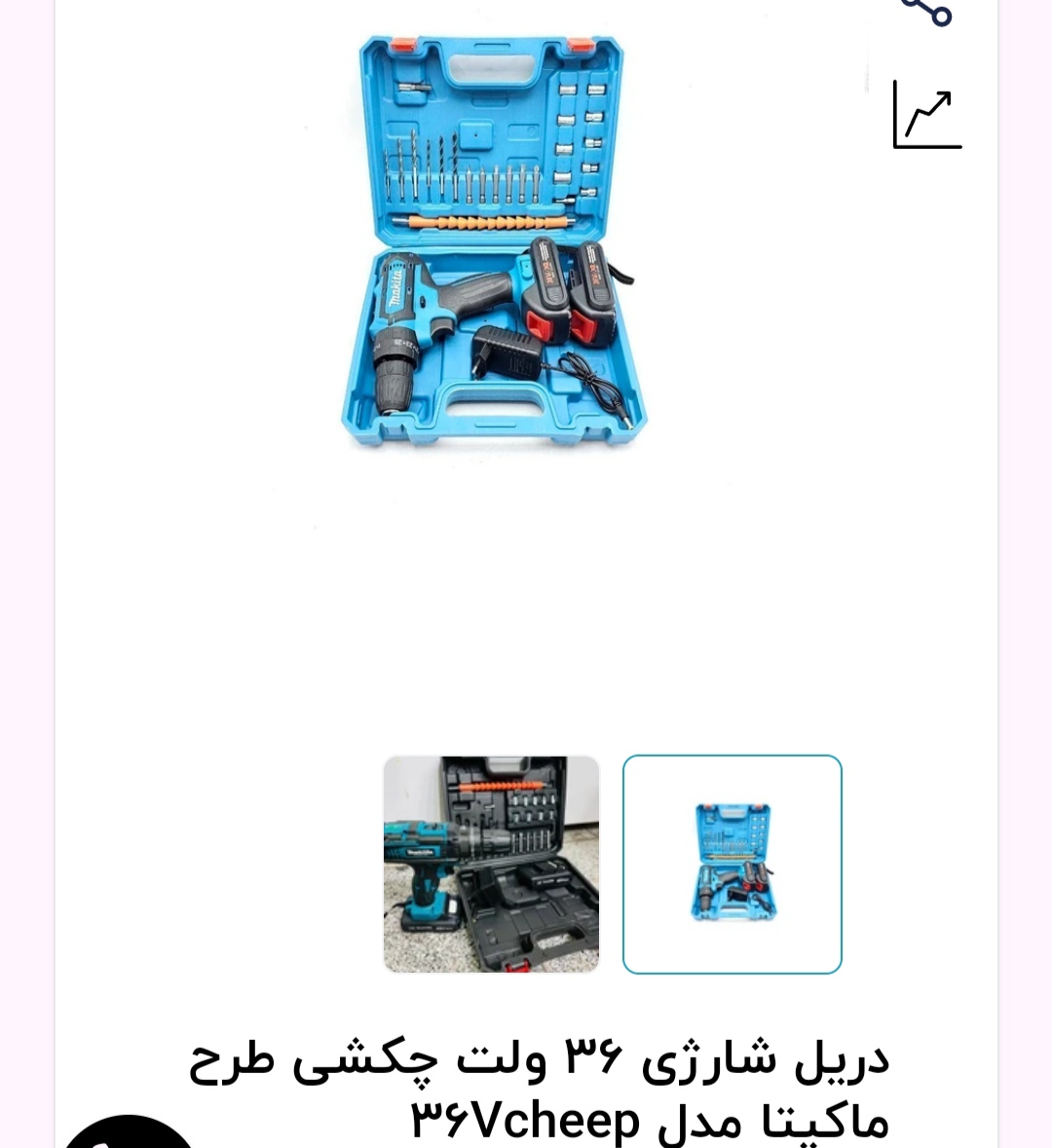Open the price history chart
Screen dimensions: 1052x1148
pos(926,115)
